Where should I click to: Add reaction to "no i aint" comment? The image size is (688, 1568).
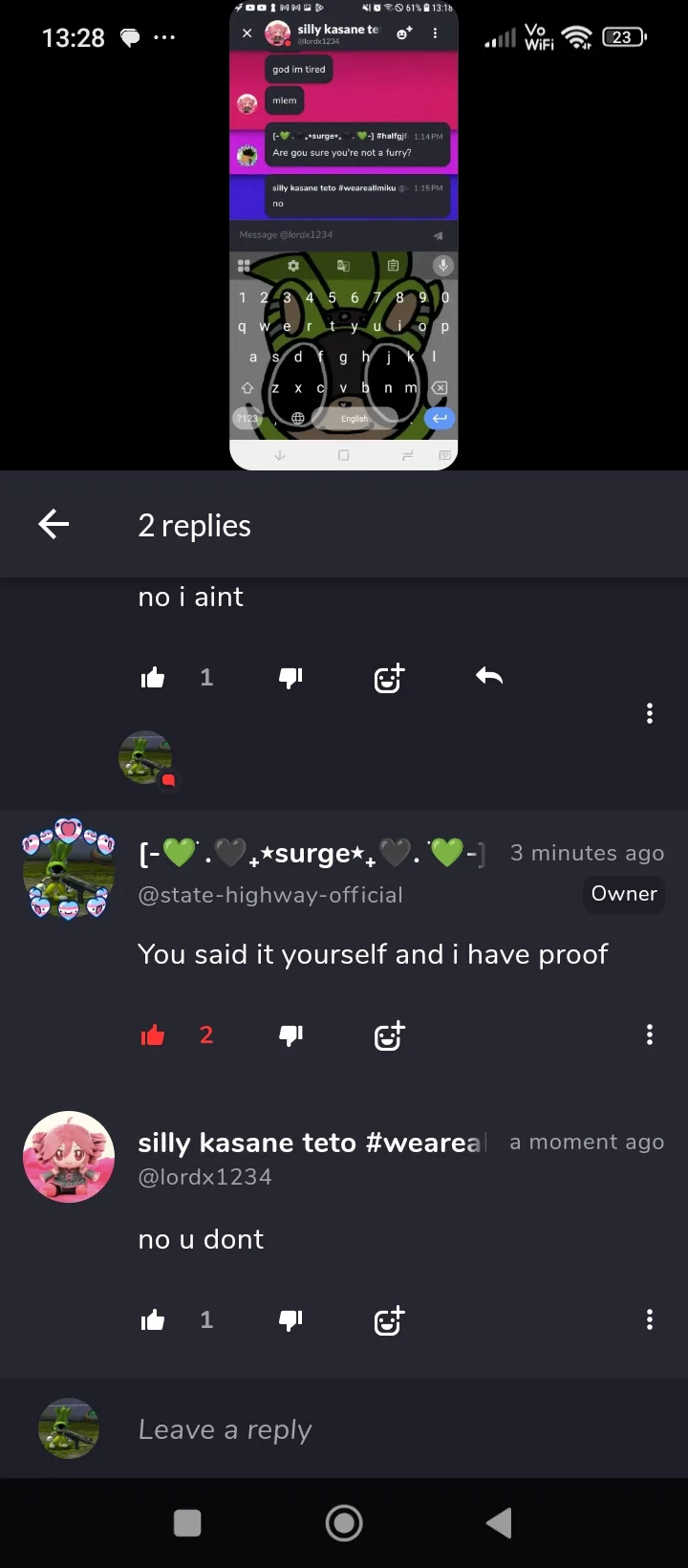(389, 679)
